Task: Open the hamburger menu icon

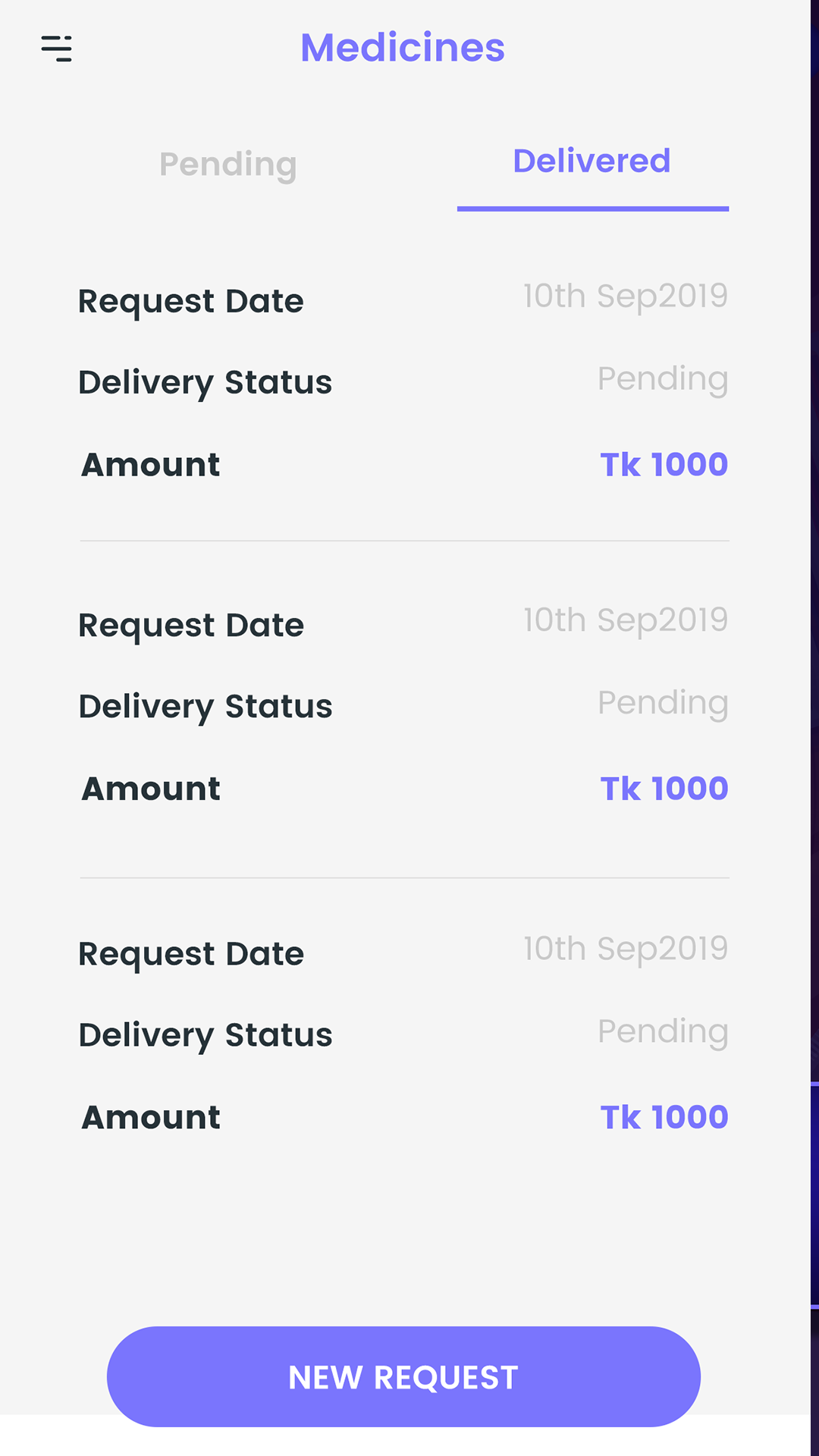Action: (56, 49)
